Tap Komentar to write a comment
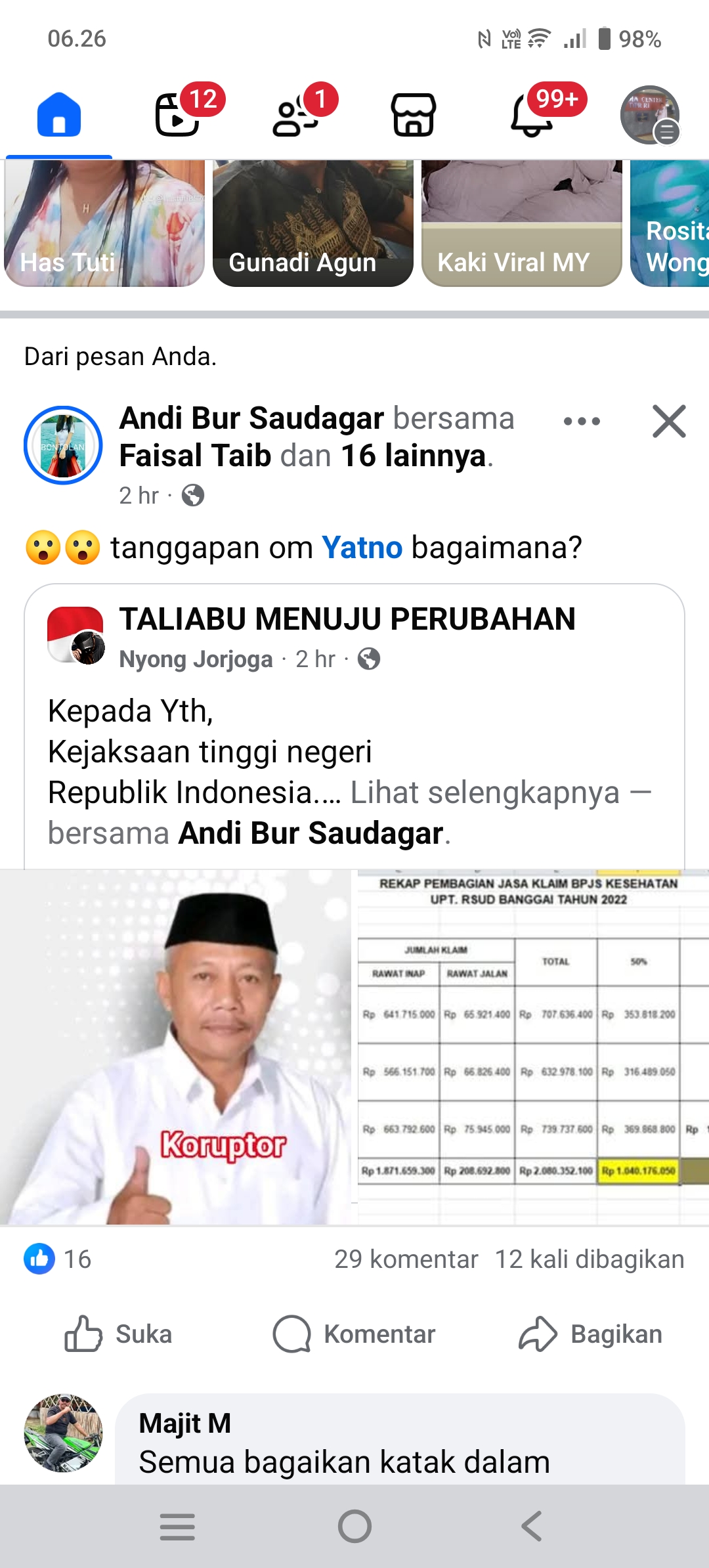Image resolution: width=709 pixels, height=1568 pixels. click(x=354, y=1334)
